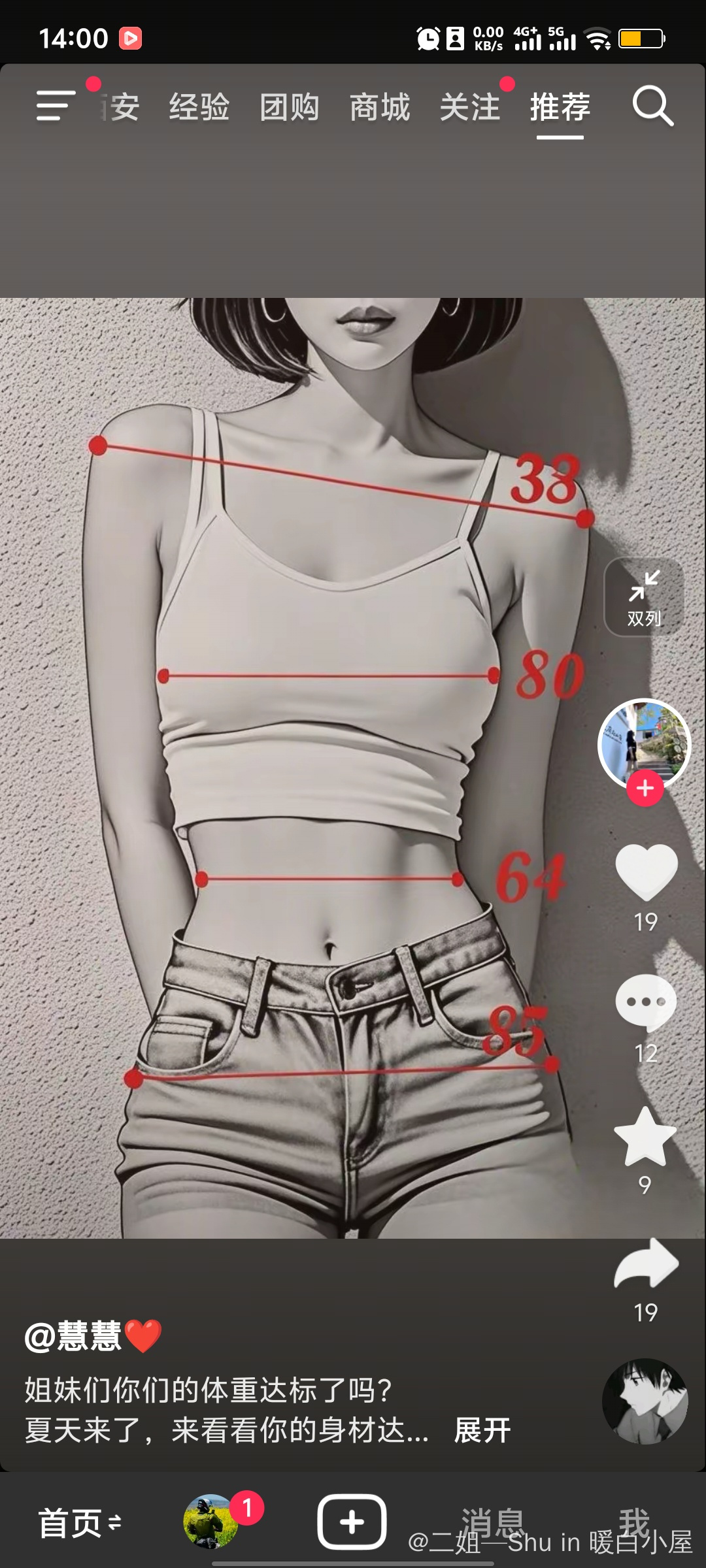Screen dimensions: 706x1568
Task: Open the 消息 messages tab
Action: (x=493, y=1522)
